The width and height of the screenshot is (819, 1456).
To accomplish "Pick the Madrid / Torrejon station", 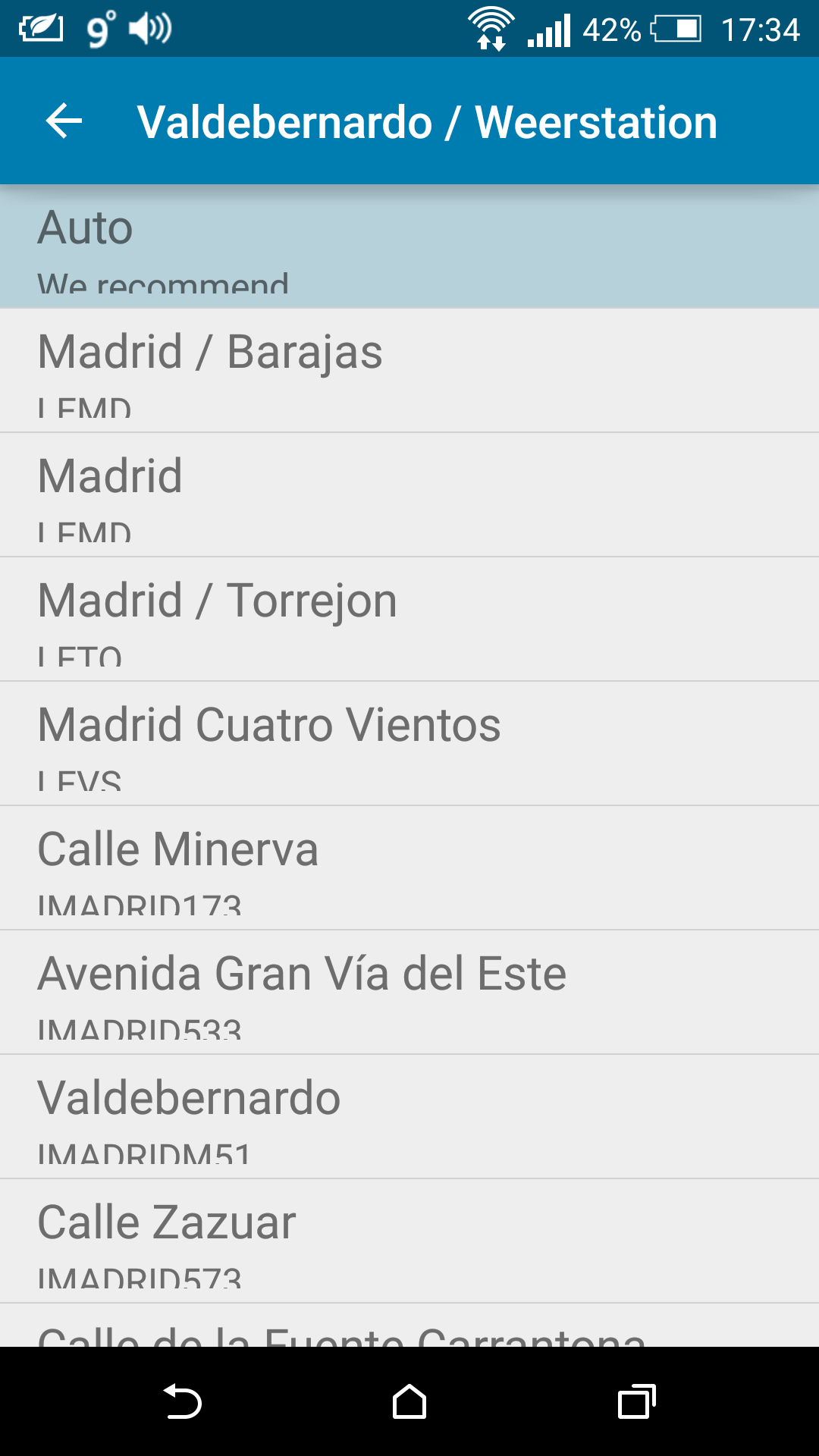I will click(x=409, y=620).
